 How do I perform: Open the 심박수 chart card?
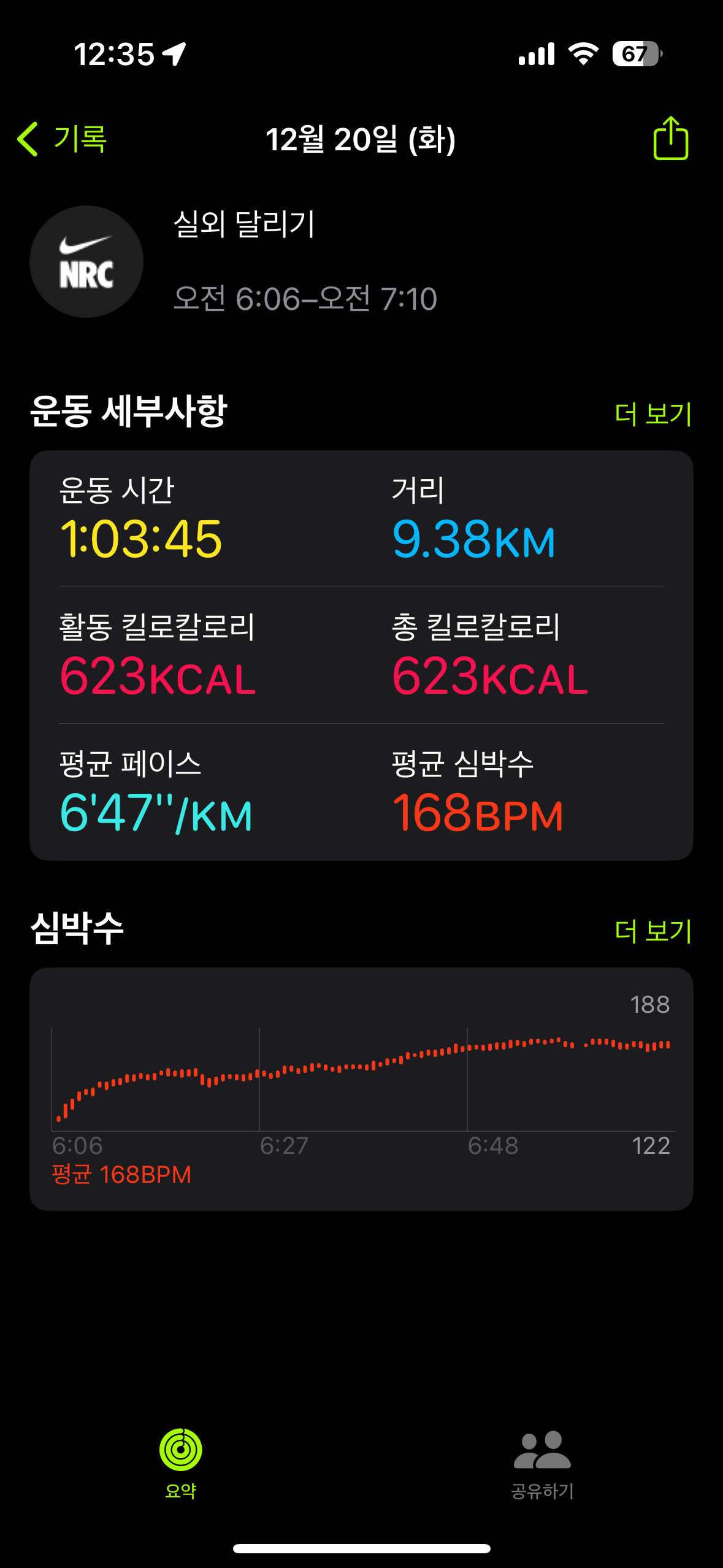[x=361, y=1088]
